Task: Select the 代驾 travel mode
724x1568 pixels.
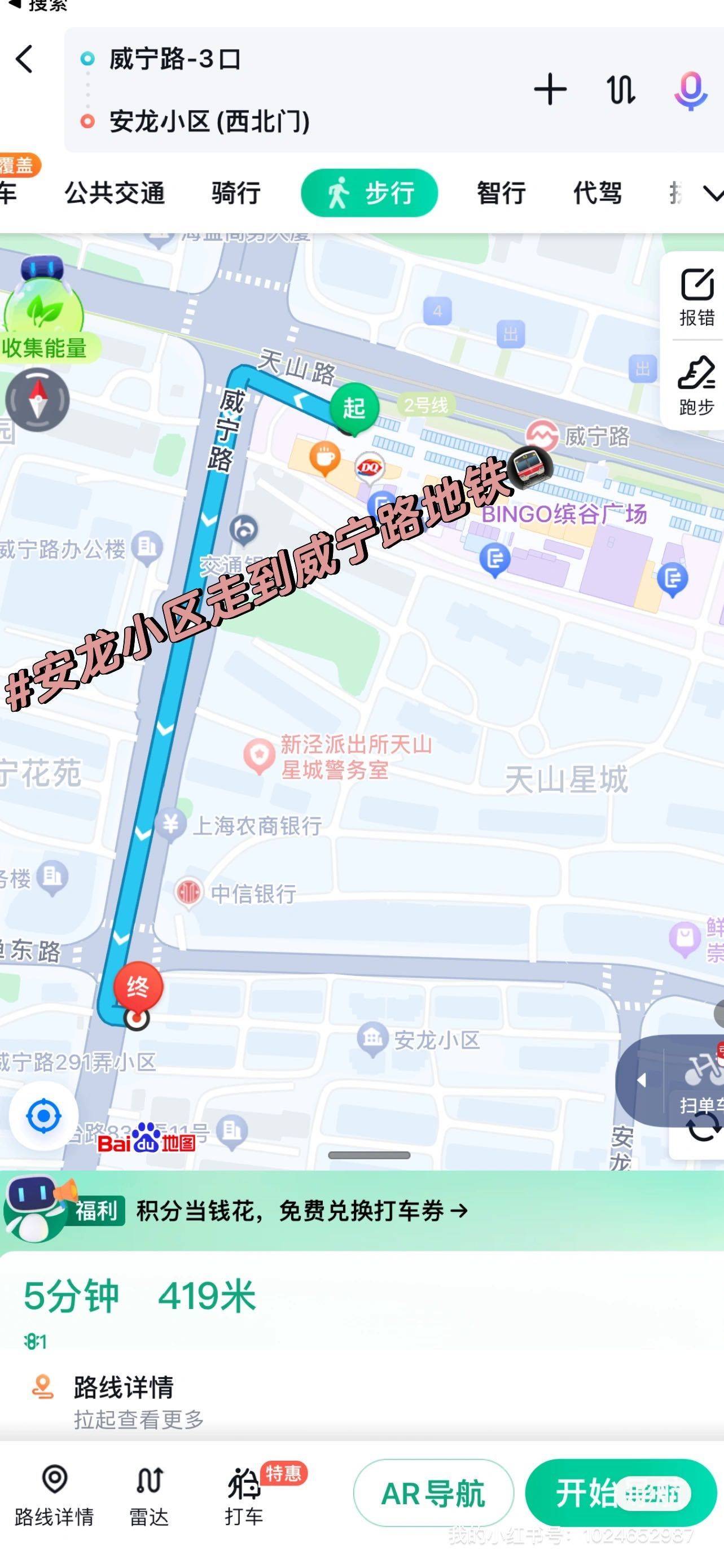Action: 598,193
